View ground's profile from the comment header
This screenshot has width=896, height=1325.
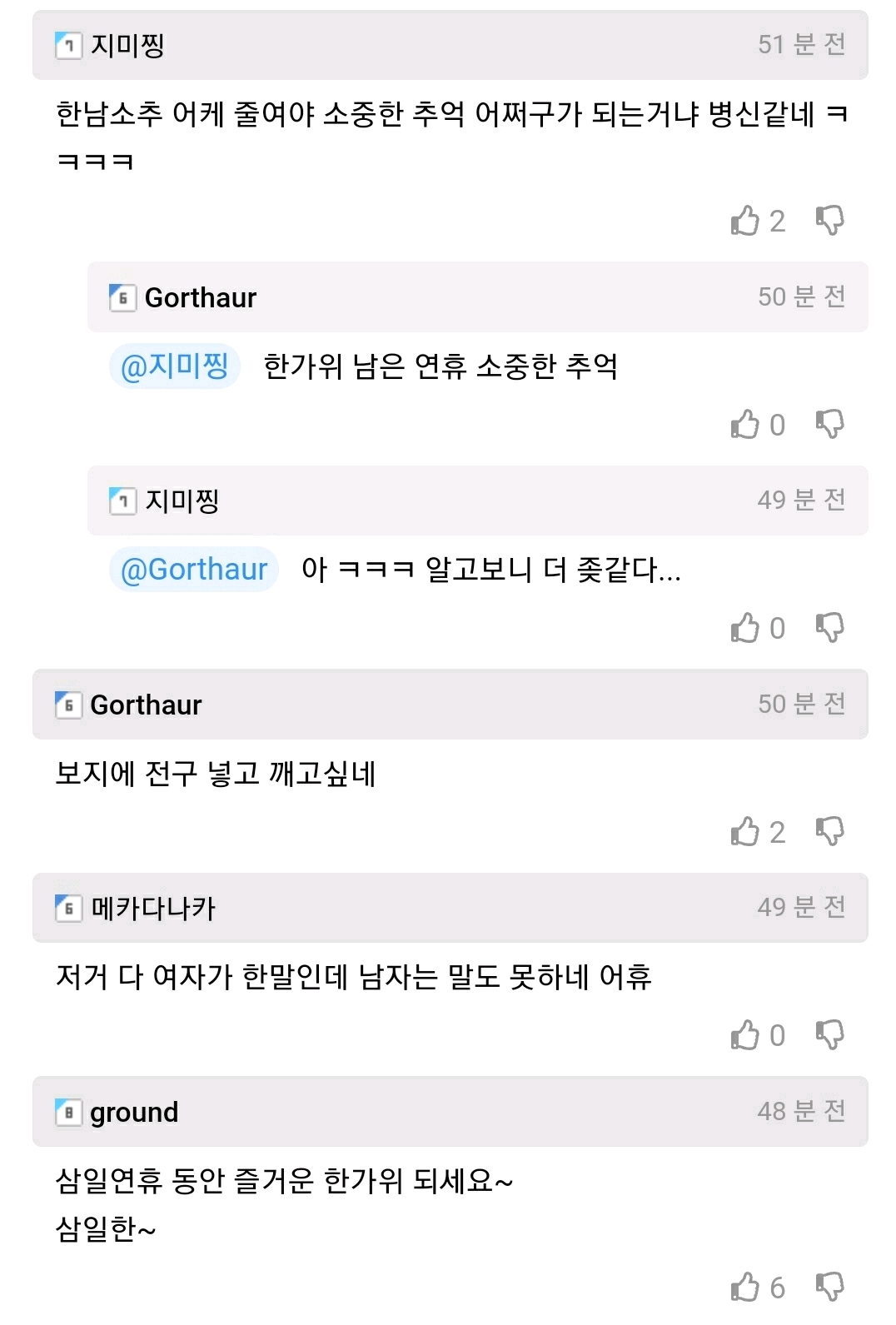pyautogui.click(x=134, y=1113)
